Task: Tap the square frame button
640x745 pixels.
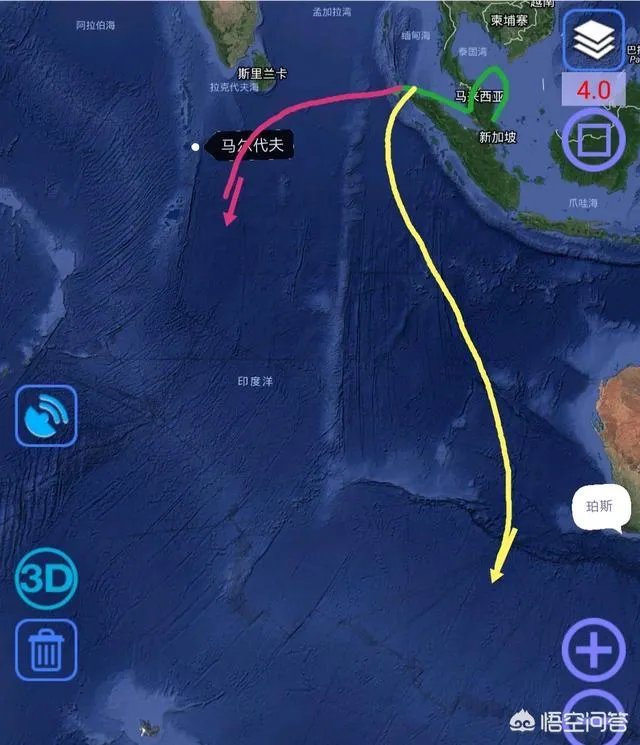Action: pos(593,137)
